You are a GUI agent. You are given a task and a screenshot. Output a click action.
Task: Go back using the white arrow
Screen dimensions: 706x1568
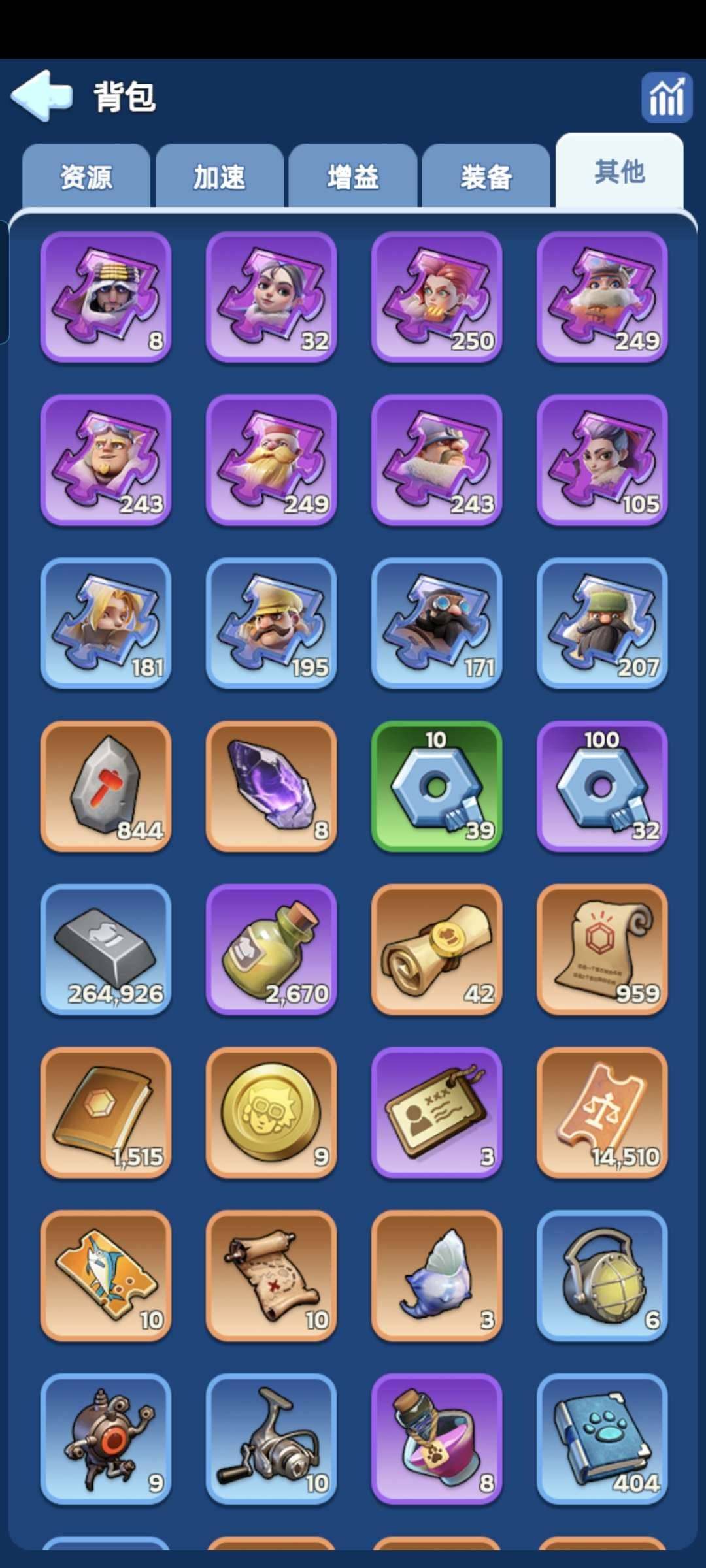42,96
